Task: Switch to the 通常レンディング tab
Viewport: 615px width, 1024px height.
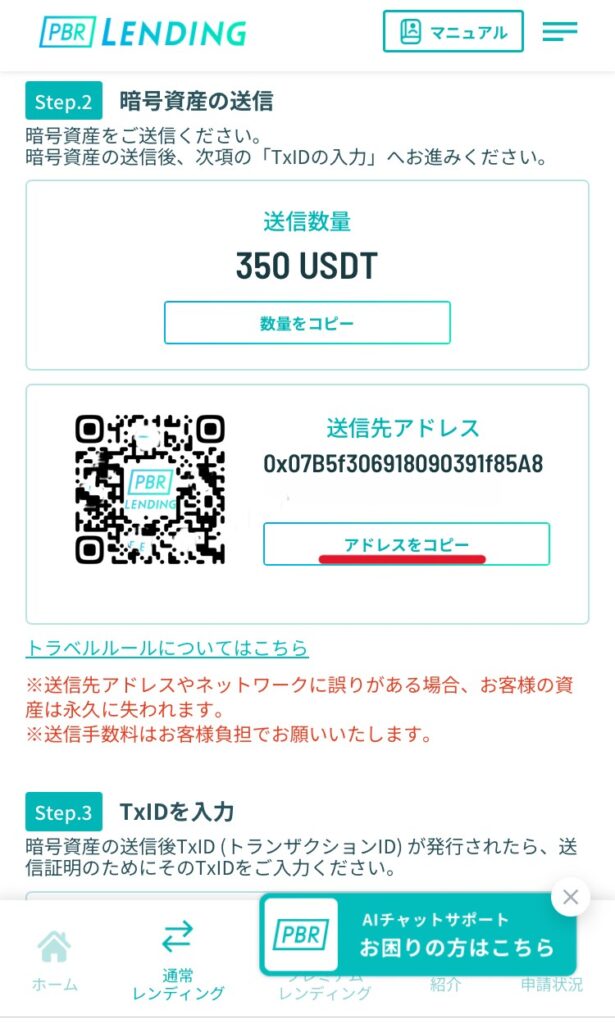Action: coord(178,961)
